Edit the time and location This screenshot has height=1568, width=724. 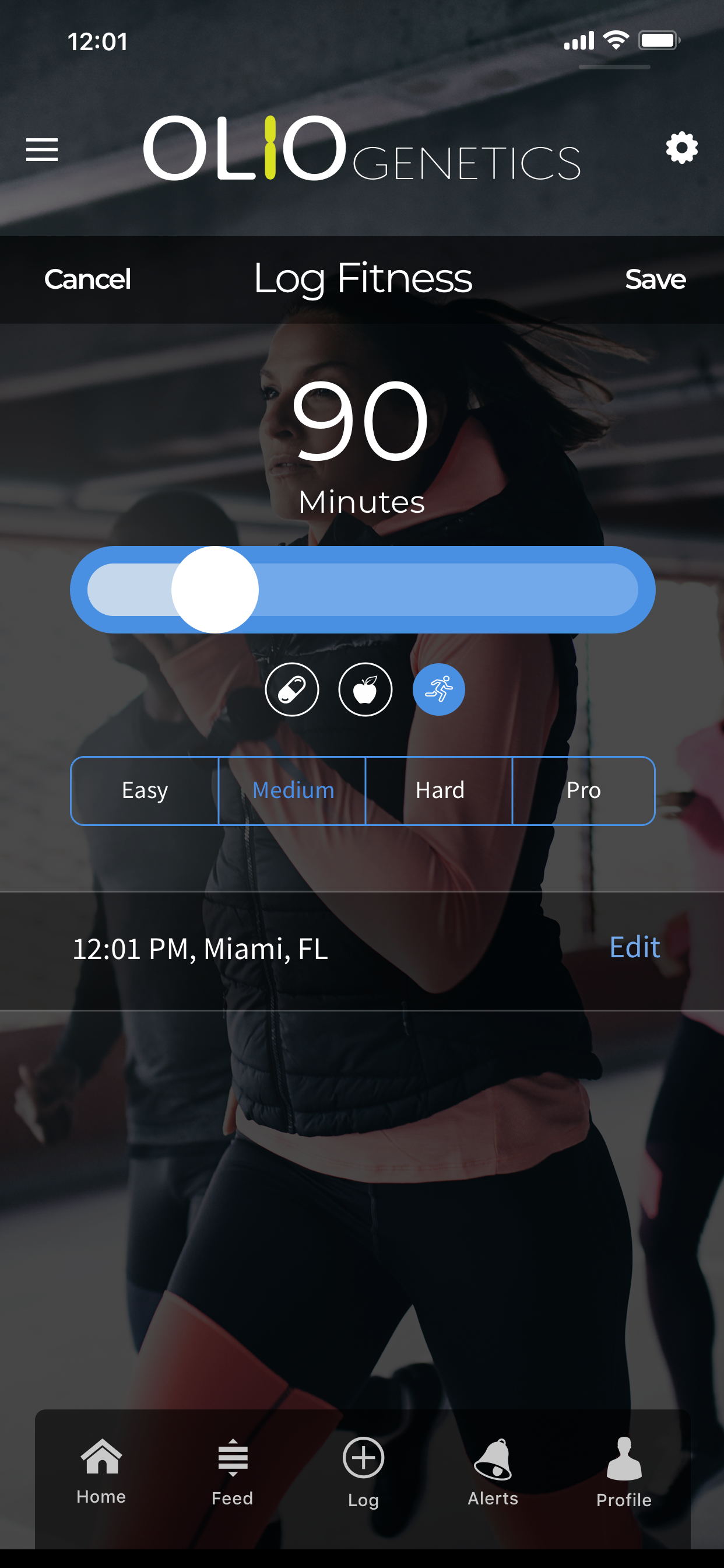click(x=635, y=947)
